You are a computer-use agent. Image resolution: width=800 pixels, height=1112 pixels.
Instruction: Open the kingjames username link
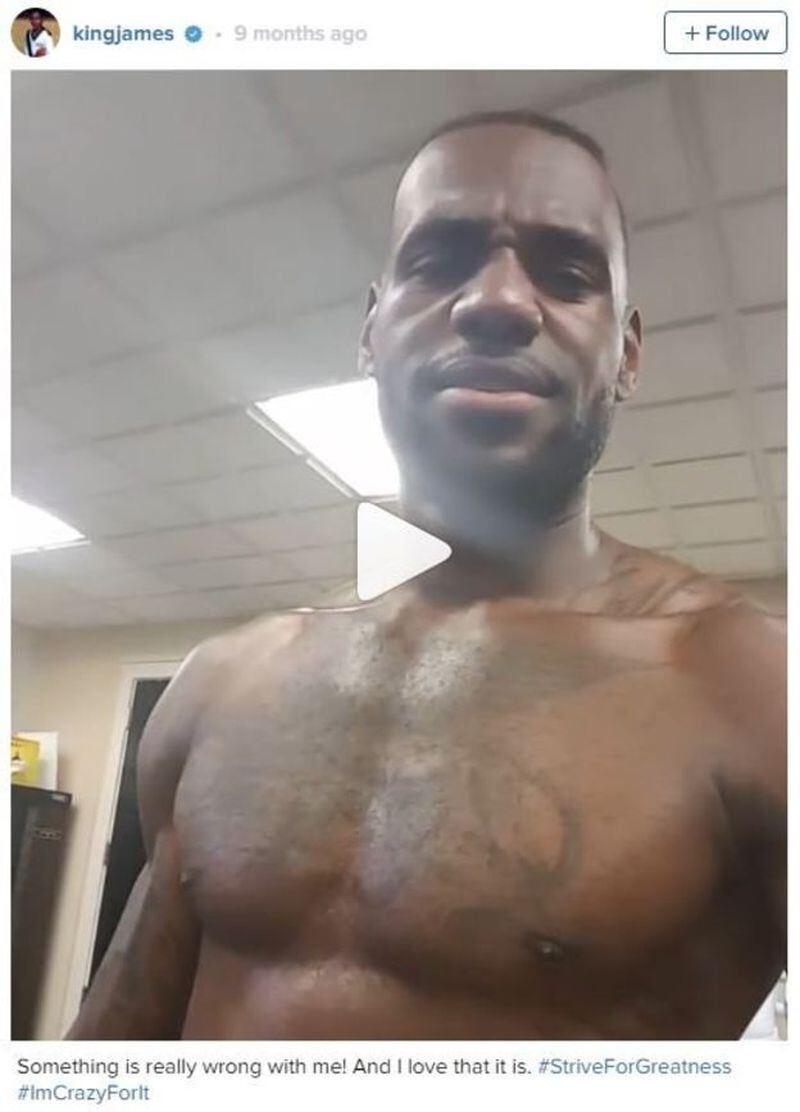123,33
